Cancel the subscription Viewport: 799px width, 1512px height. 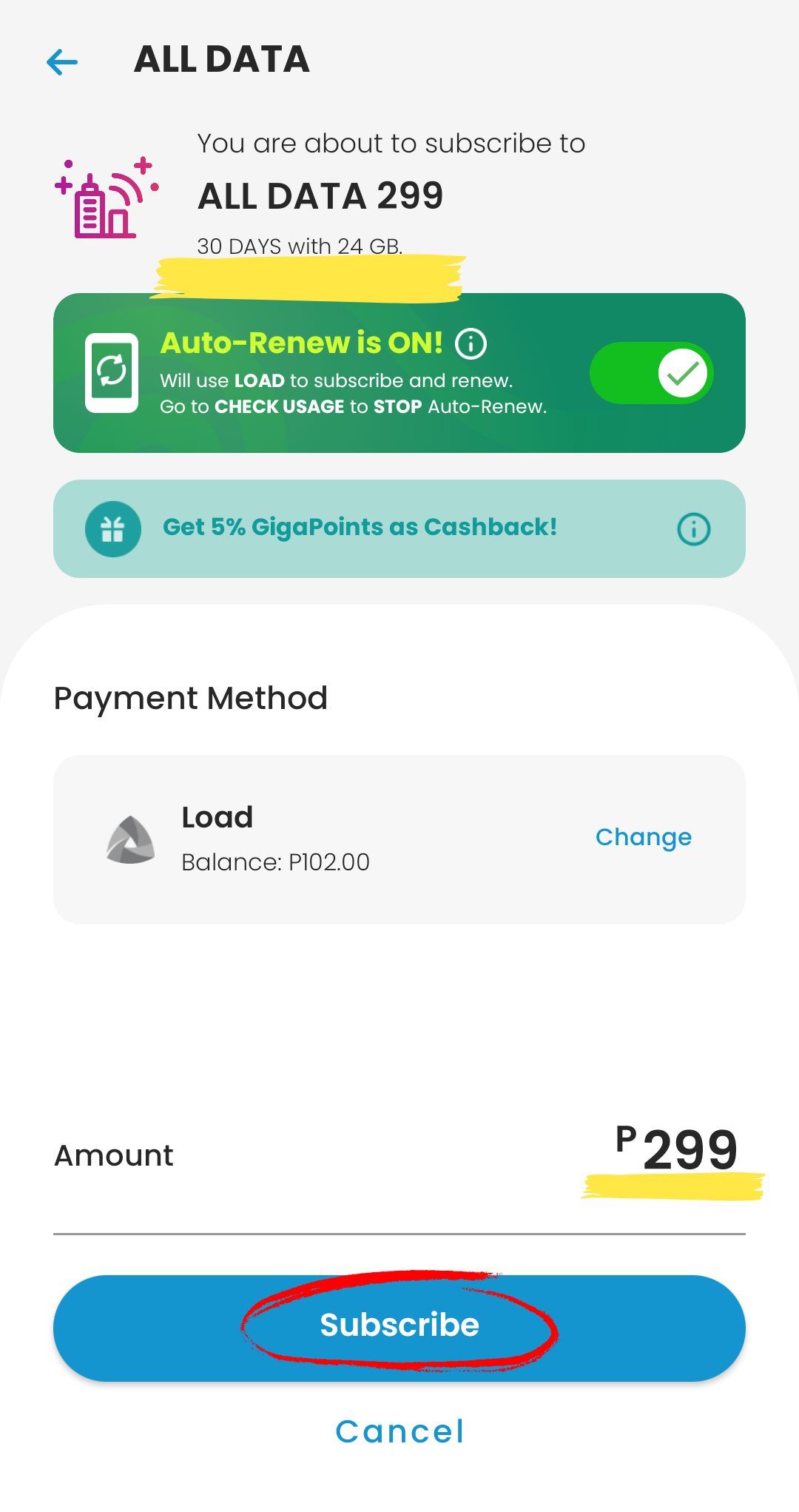(x=399, y=1431)
